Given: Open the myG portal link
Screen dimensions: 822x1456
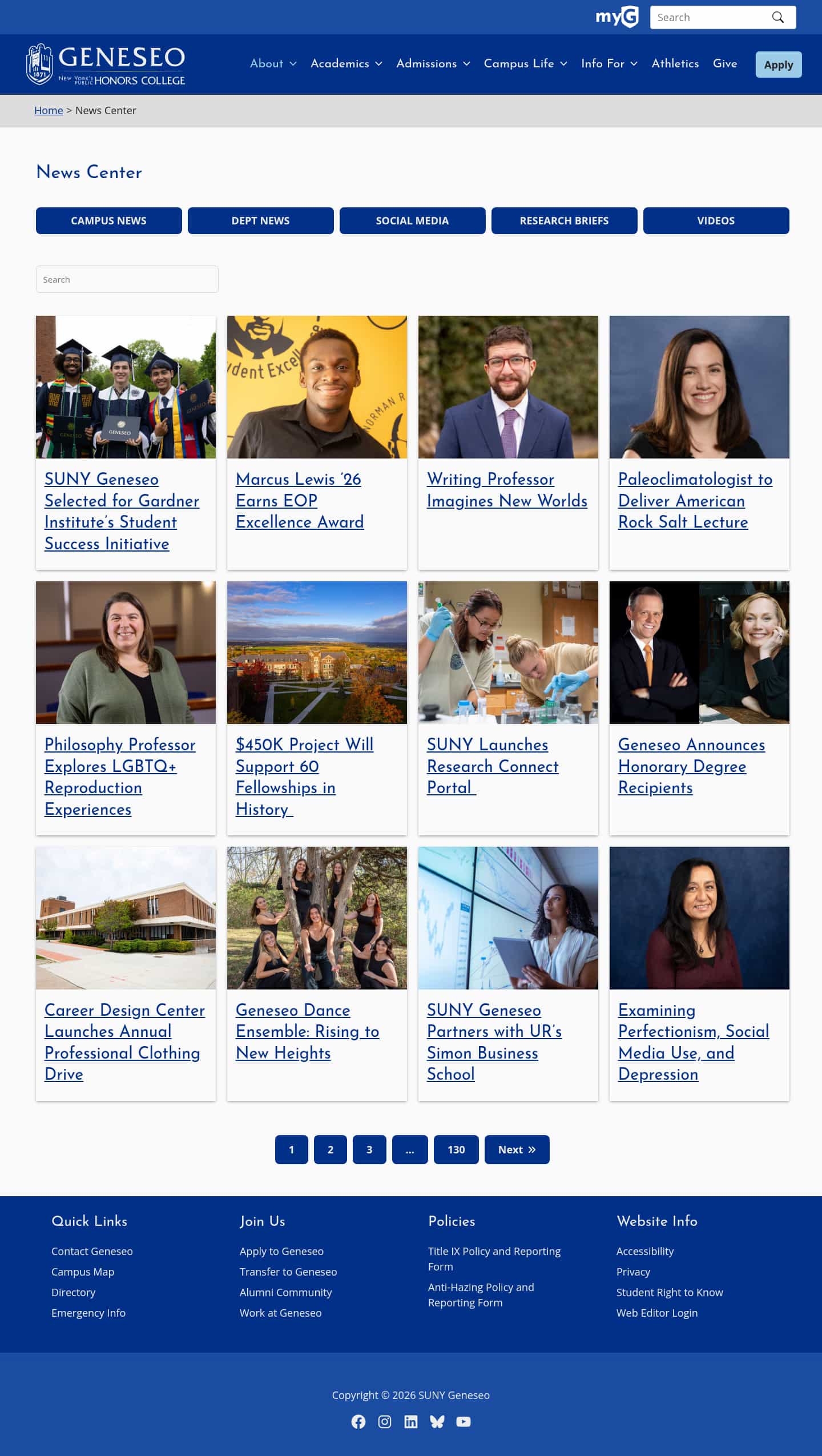Looking at the screenshot, I should tap(616, 17).
